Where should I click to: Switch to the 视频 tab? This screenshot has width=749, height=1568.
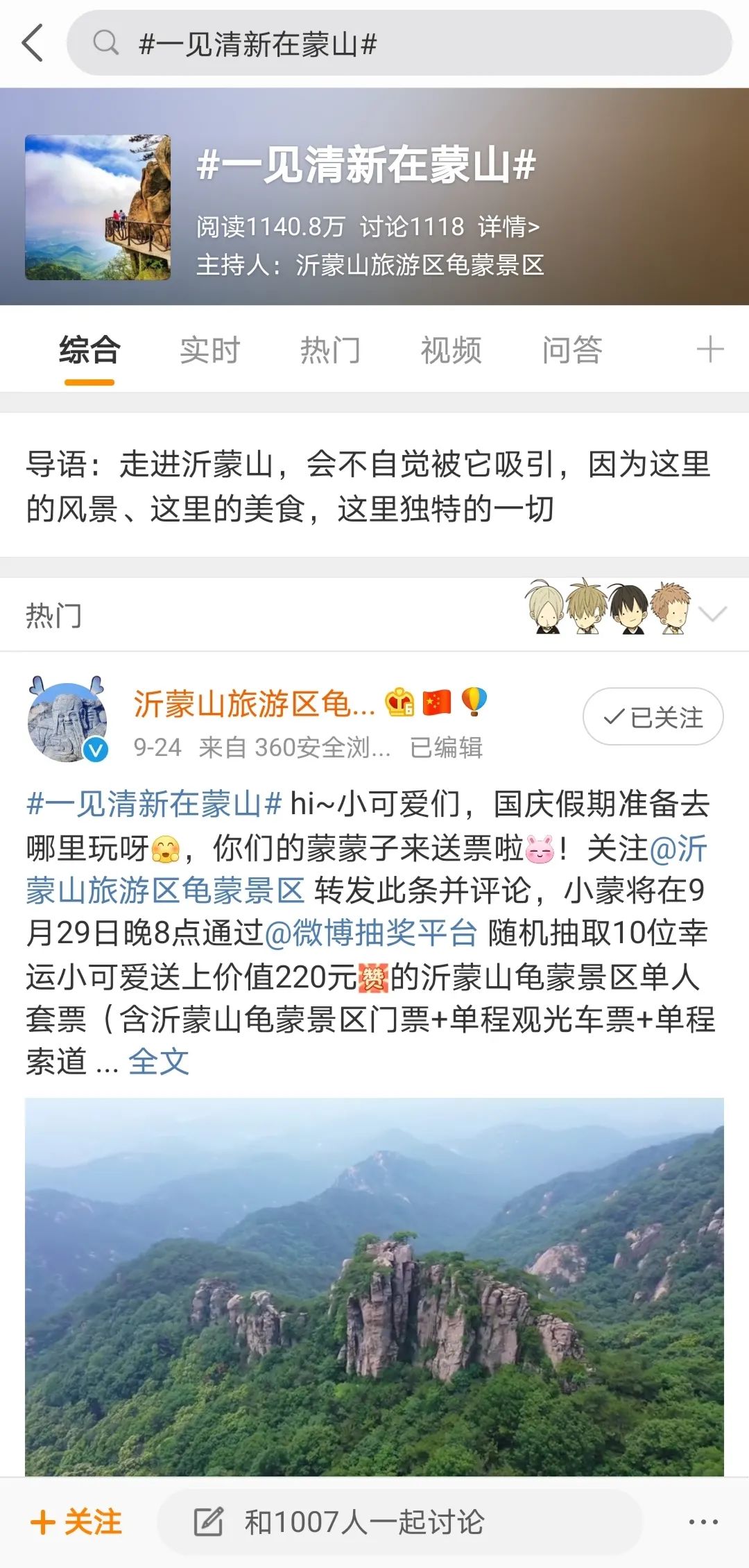point(451,350)
